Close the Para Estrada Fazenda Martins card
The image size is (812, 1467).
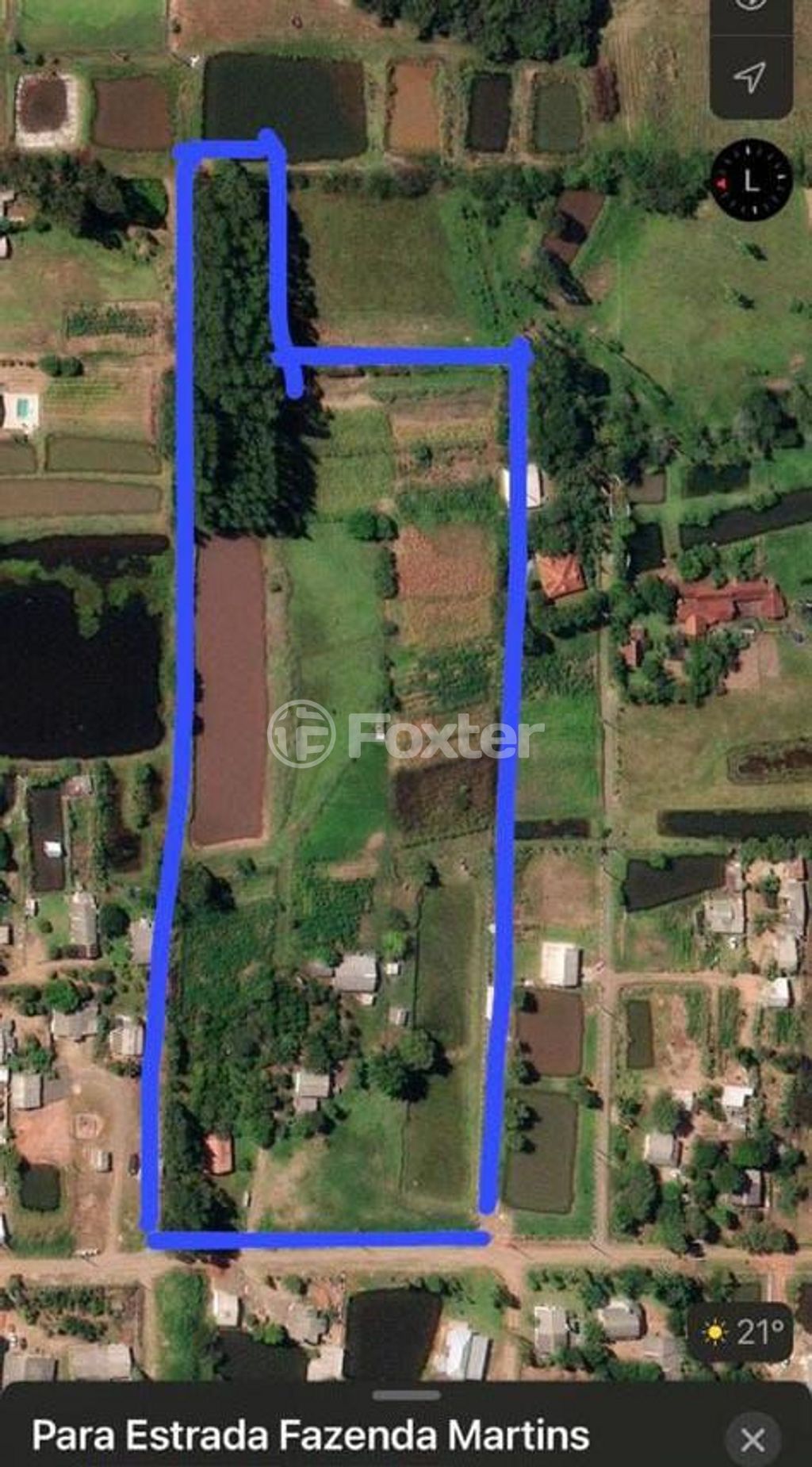[752, 1439]
